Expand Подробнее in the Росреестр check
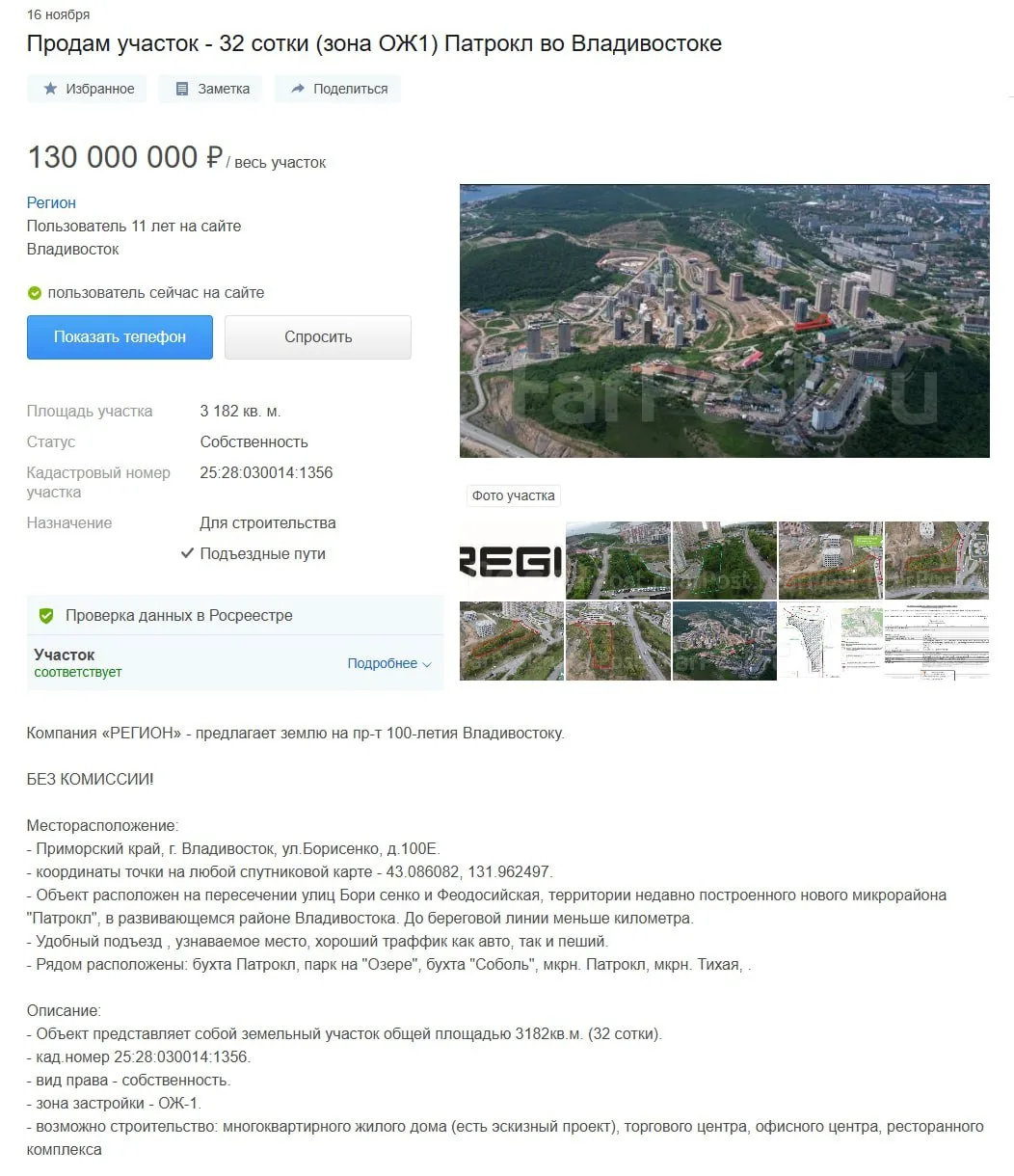 pos(389,663)
